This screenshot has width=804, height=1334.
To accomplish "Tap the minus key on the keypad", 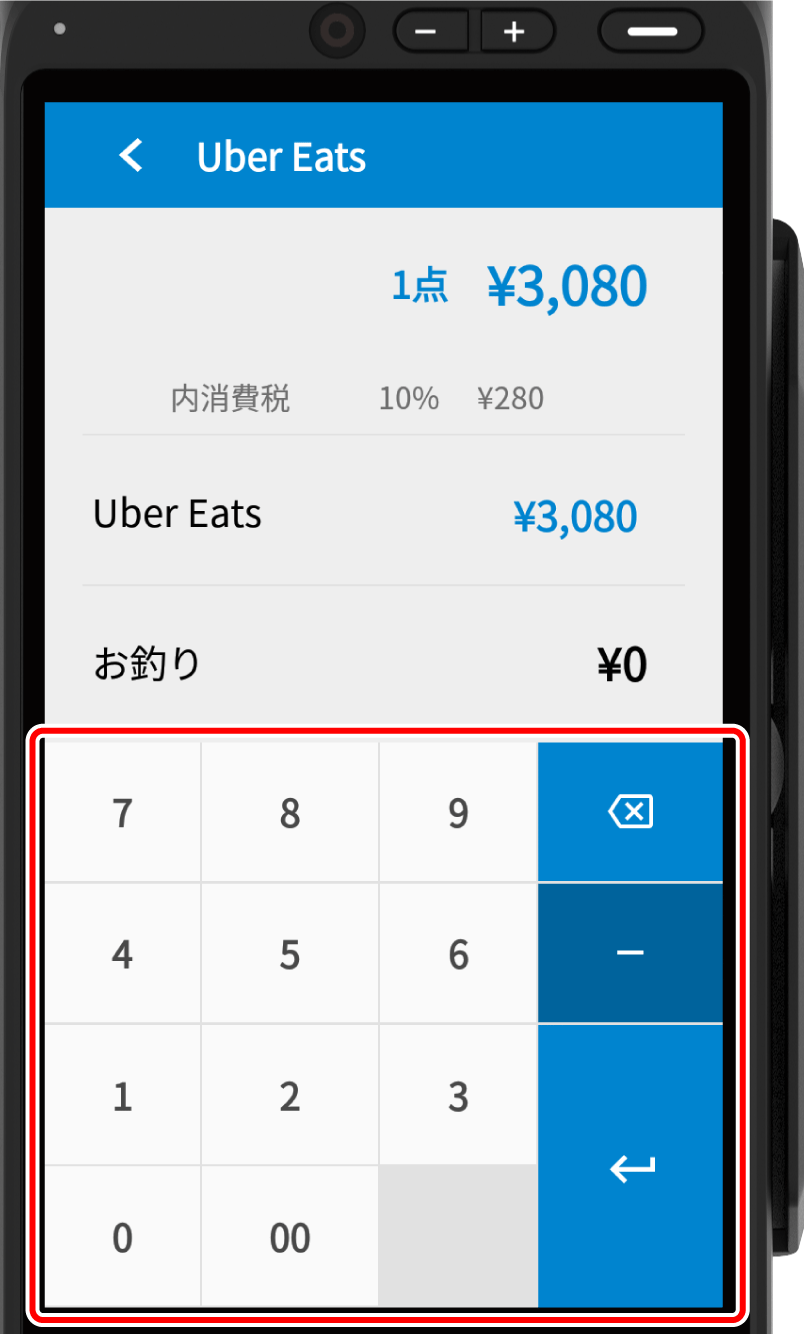I will 630,953.
